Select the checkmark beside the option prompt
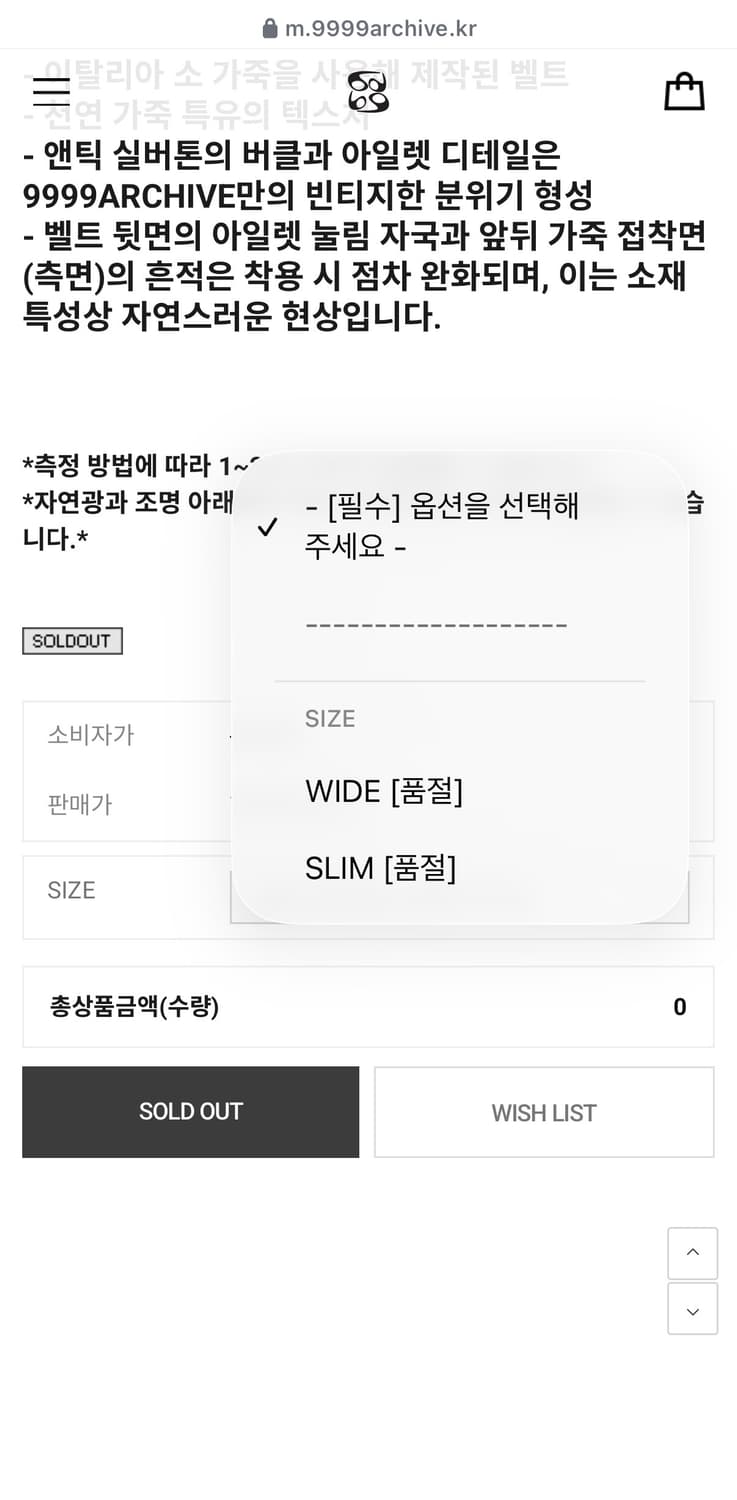 pyautogui.click(x=267, y=525)
